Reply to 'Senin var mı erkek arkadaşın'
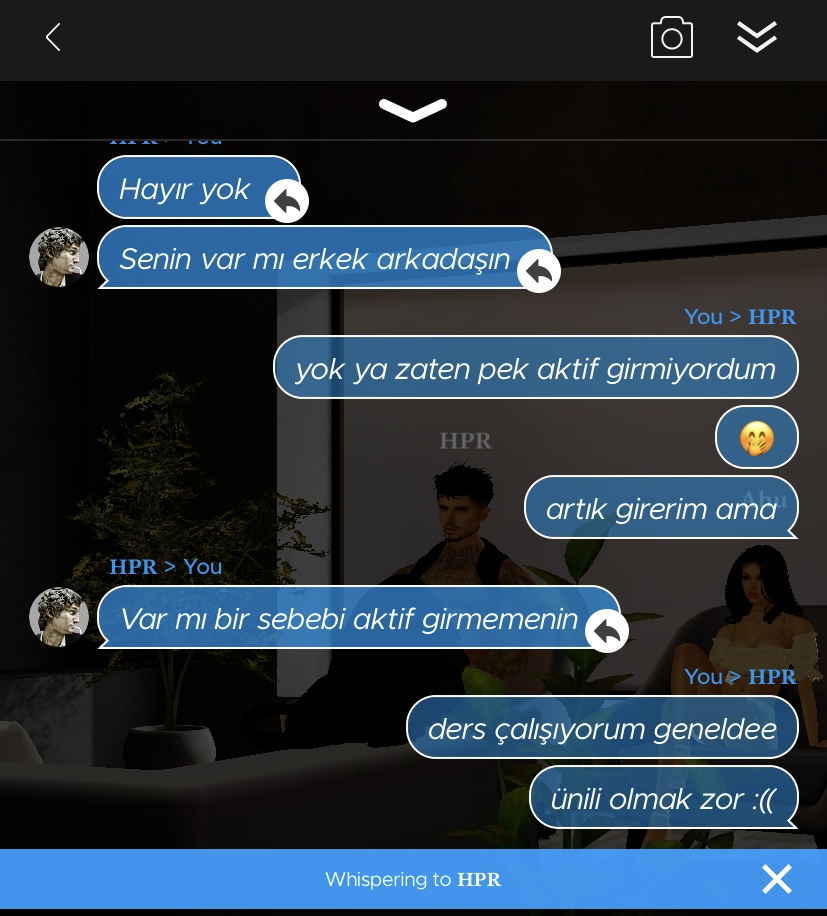Screen dimensions: 827x916 tap(538, 271)
